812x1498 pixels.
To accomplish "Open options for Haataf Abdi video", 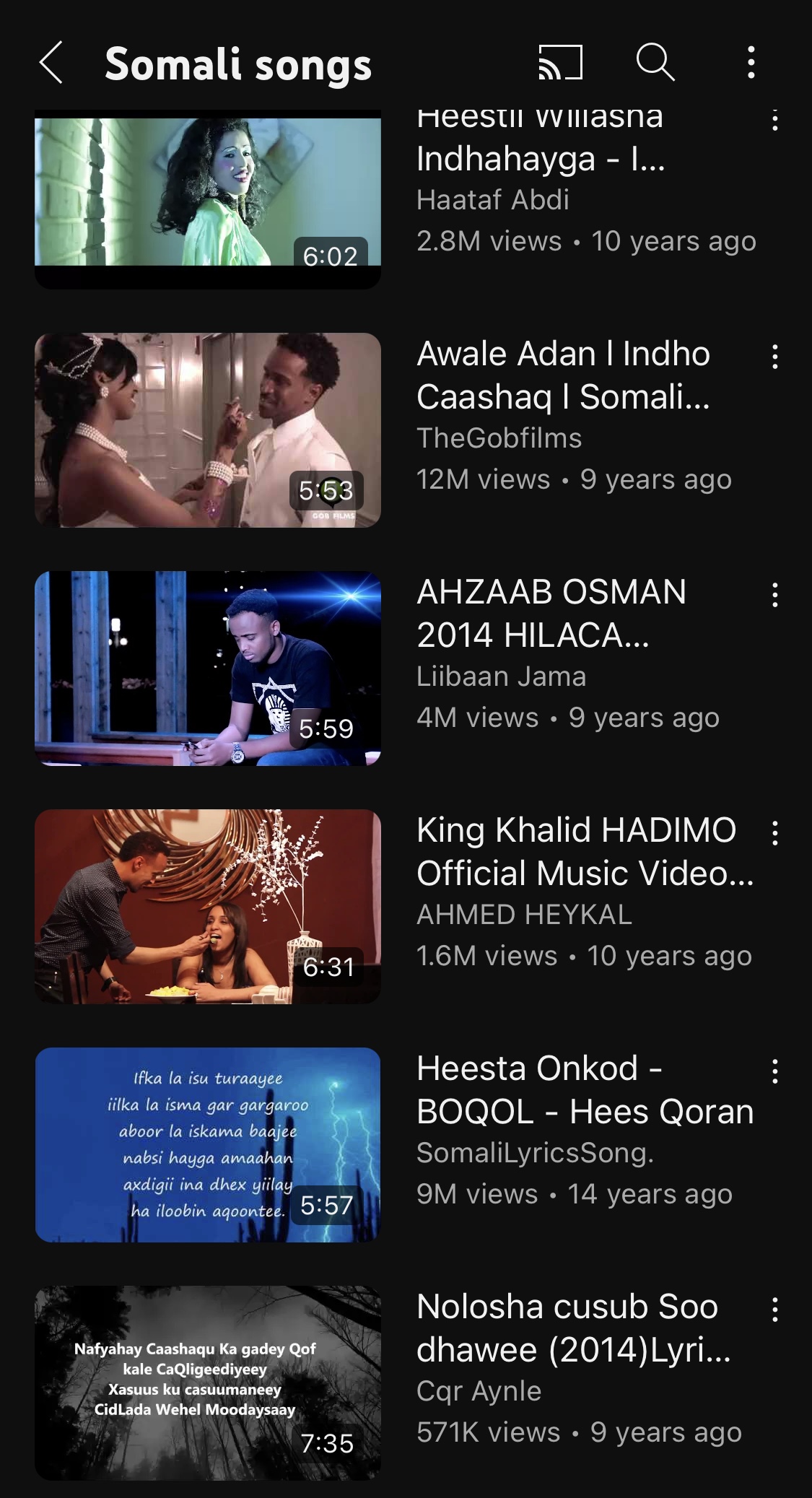I will [774, 121].
